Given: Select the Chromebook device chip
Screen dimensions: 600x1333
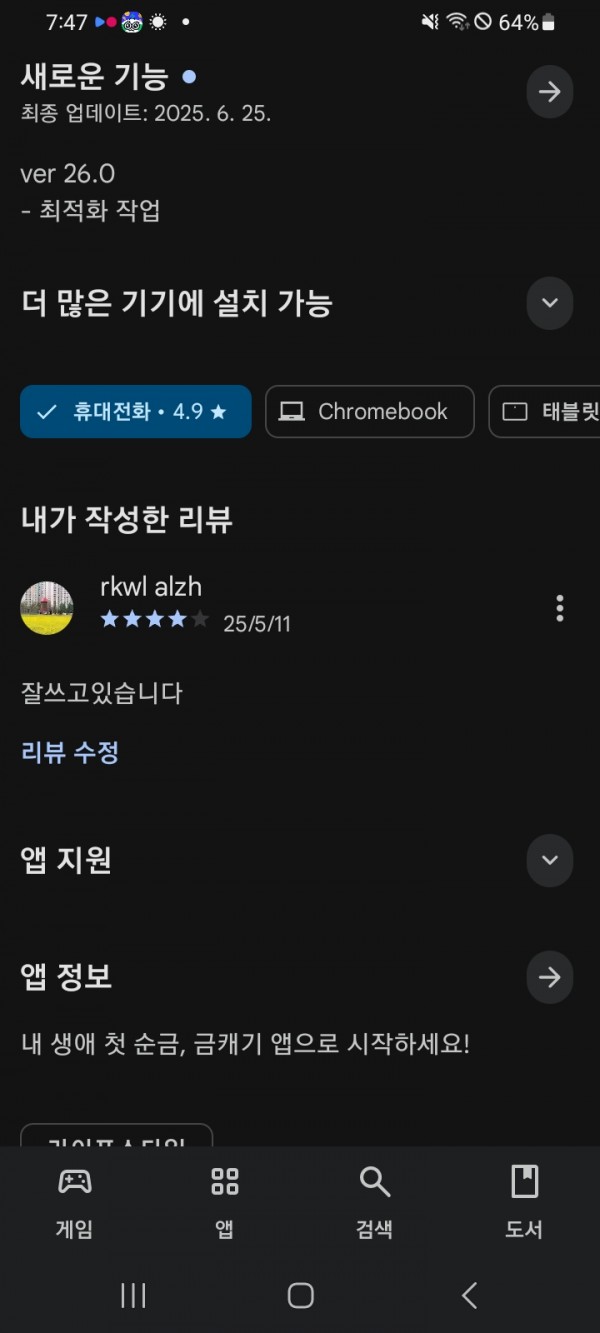Looking at the screenshot, I should pos(369,411).
